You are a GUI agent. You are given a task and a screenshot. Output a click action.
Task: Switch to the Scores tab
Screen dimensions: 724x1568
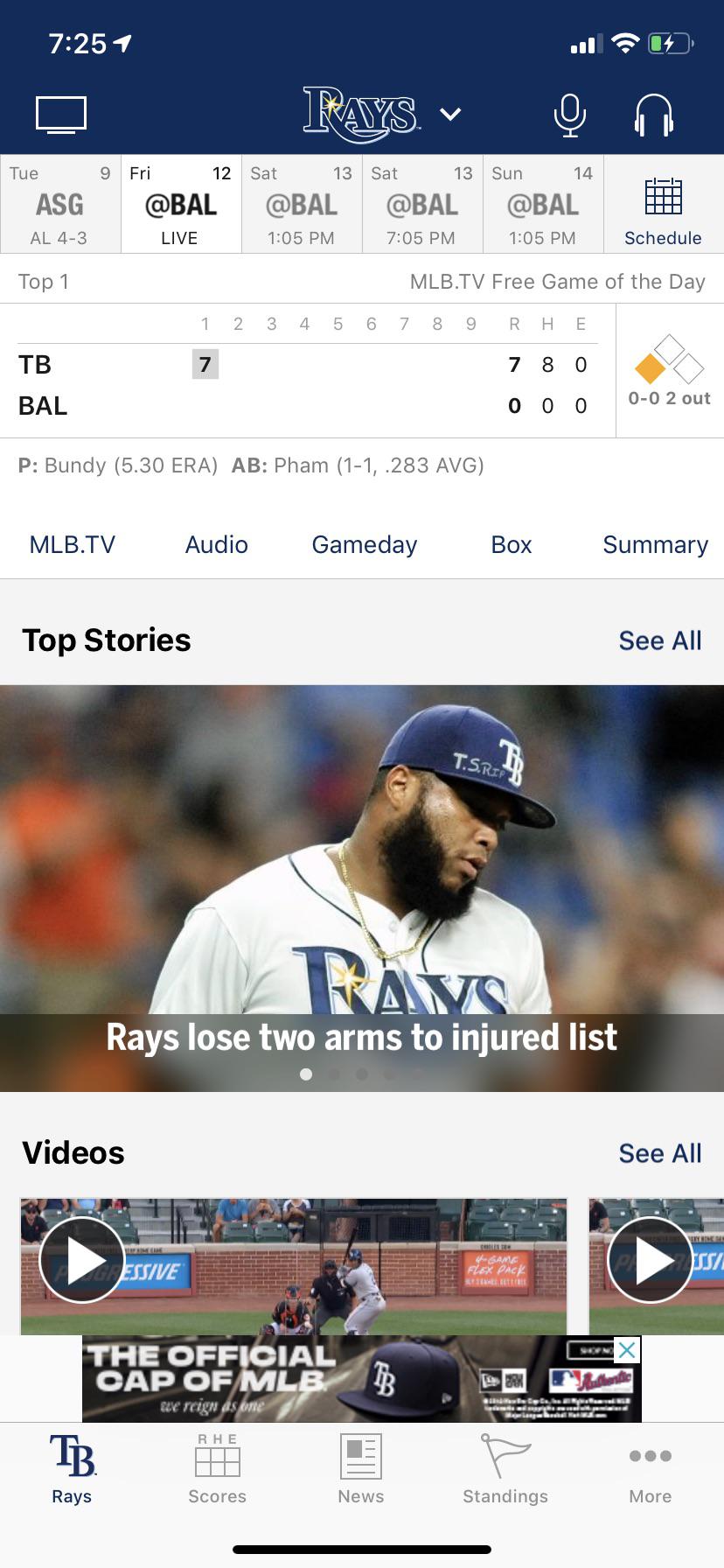[x=217, y=1470]
